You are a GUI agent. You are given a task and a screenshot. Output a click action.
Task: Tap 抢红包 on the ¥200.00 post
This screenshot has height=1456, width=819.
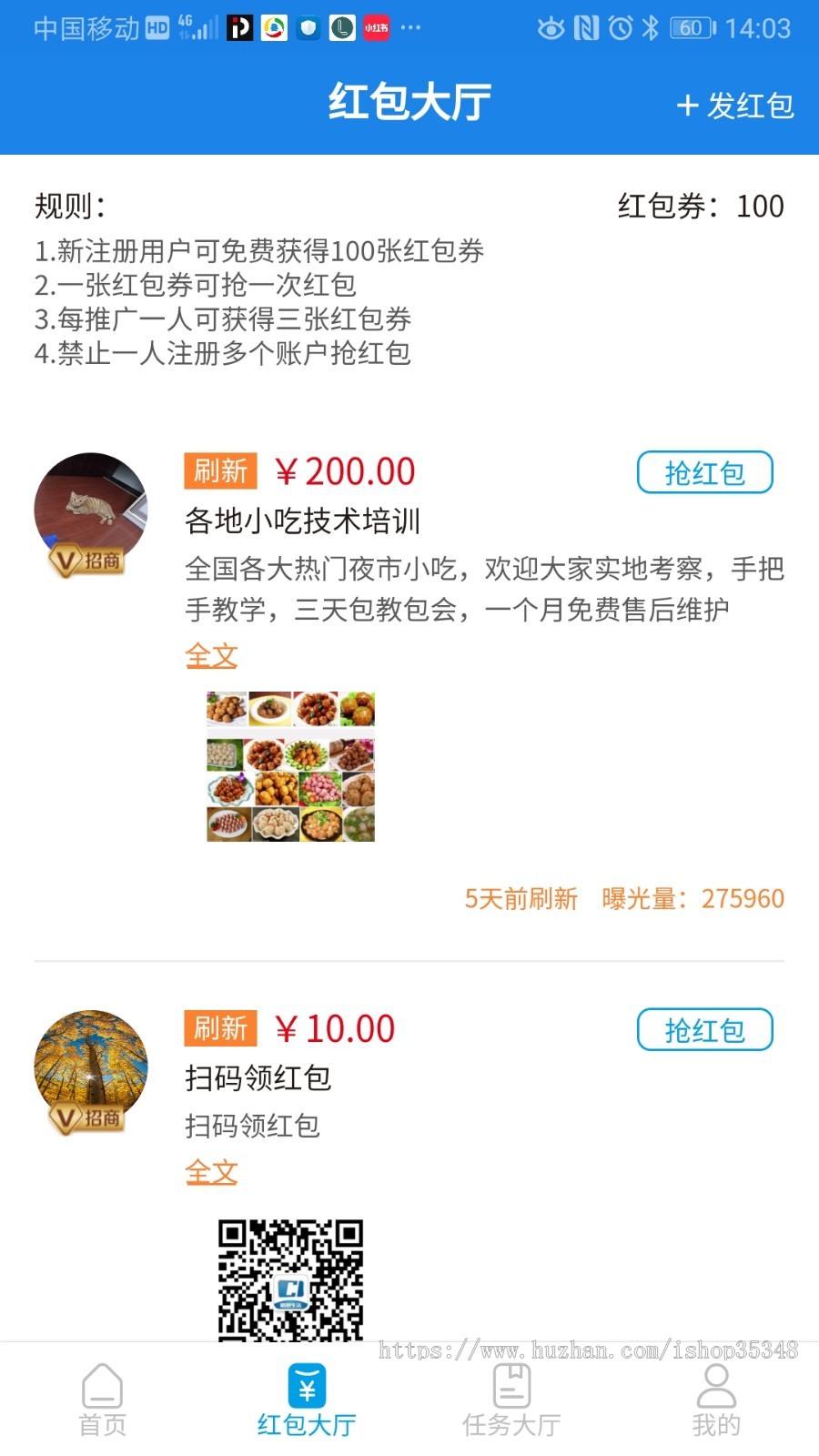(706, 472)
